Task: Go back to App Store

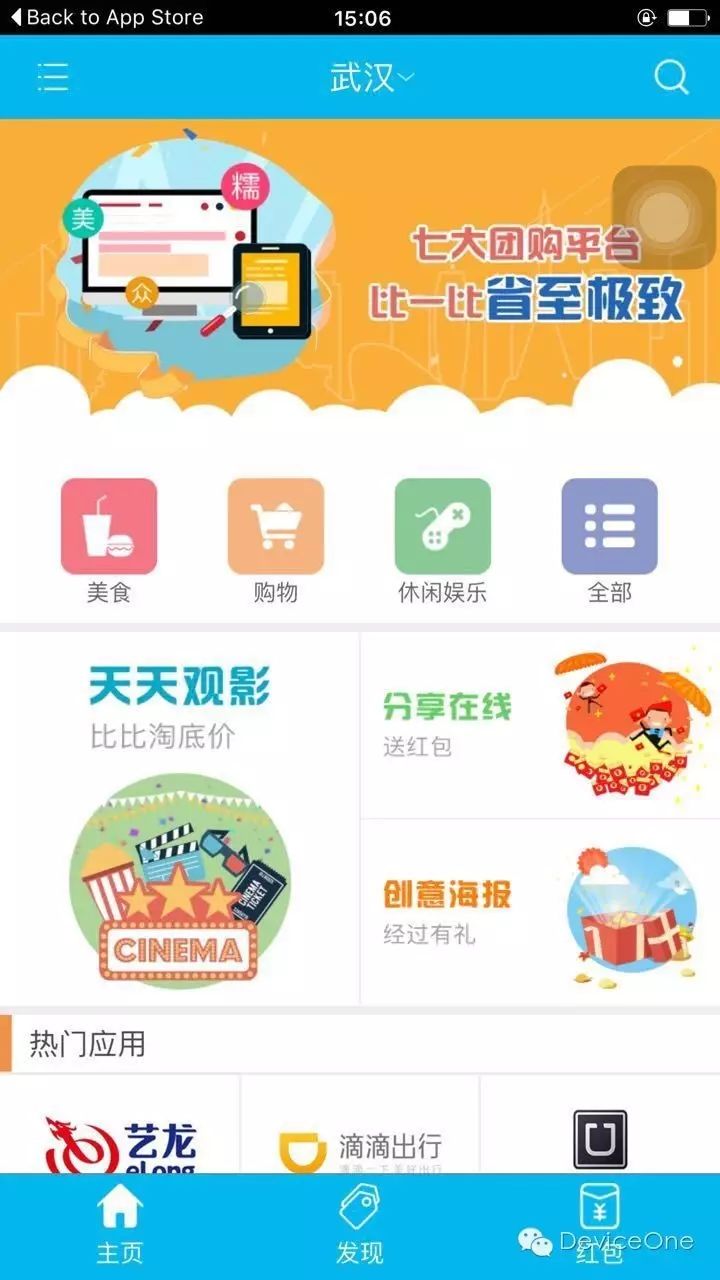Action: coord(106,17)
